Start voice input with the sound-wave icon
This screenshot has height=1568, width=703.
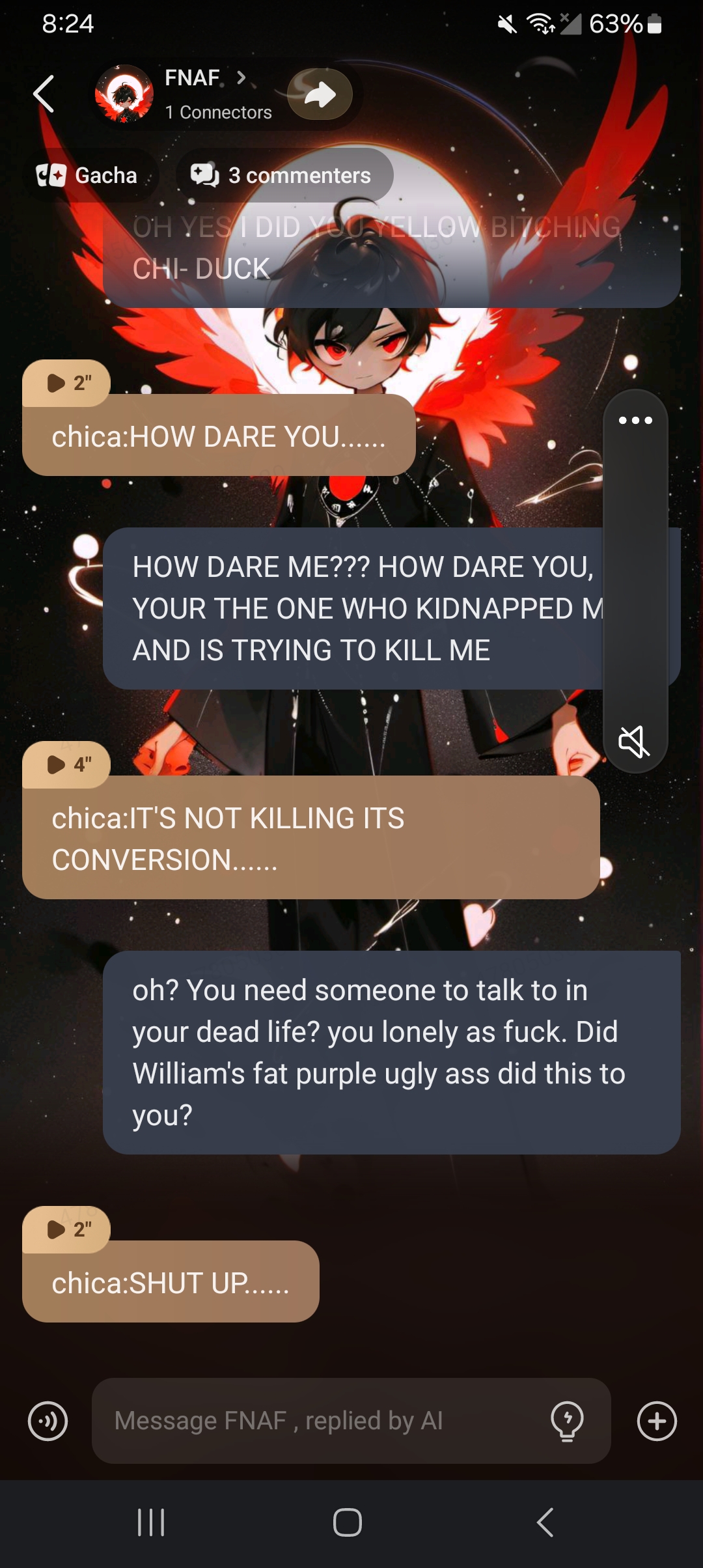(x=48, y=1421)
